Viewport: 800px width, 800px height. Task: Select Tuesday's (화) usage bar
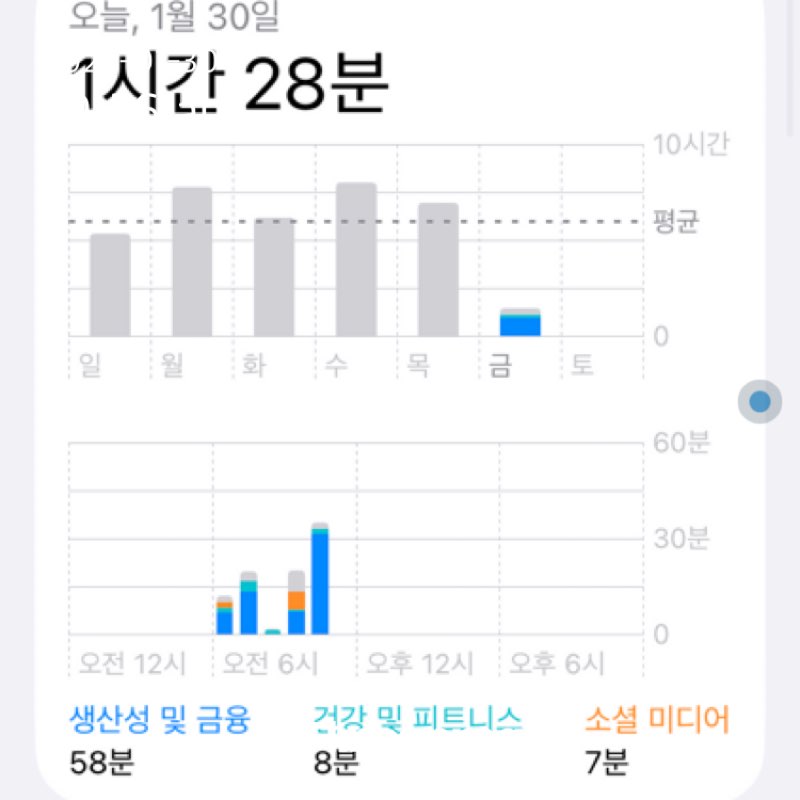pyautogui.click(x=274, y=278)
